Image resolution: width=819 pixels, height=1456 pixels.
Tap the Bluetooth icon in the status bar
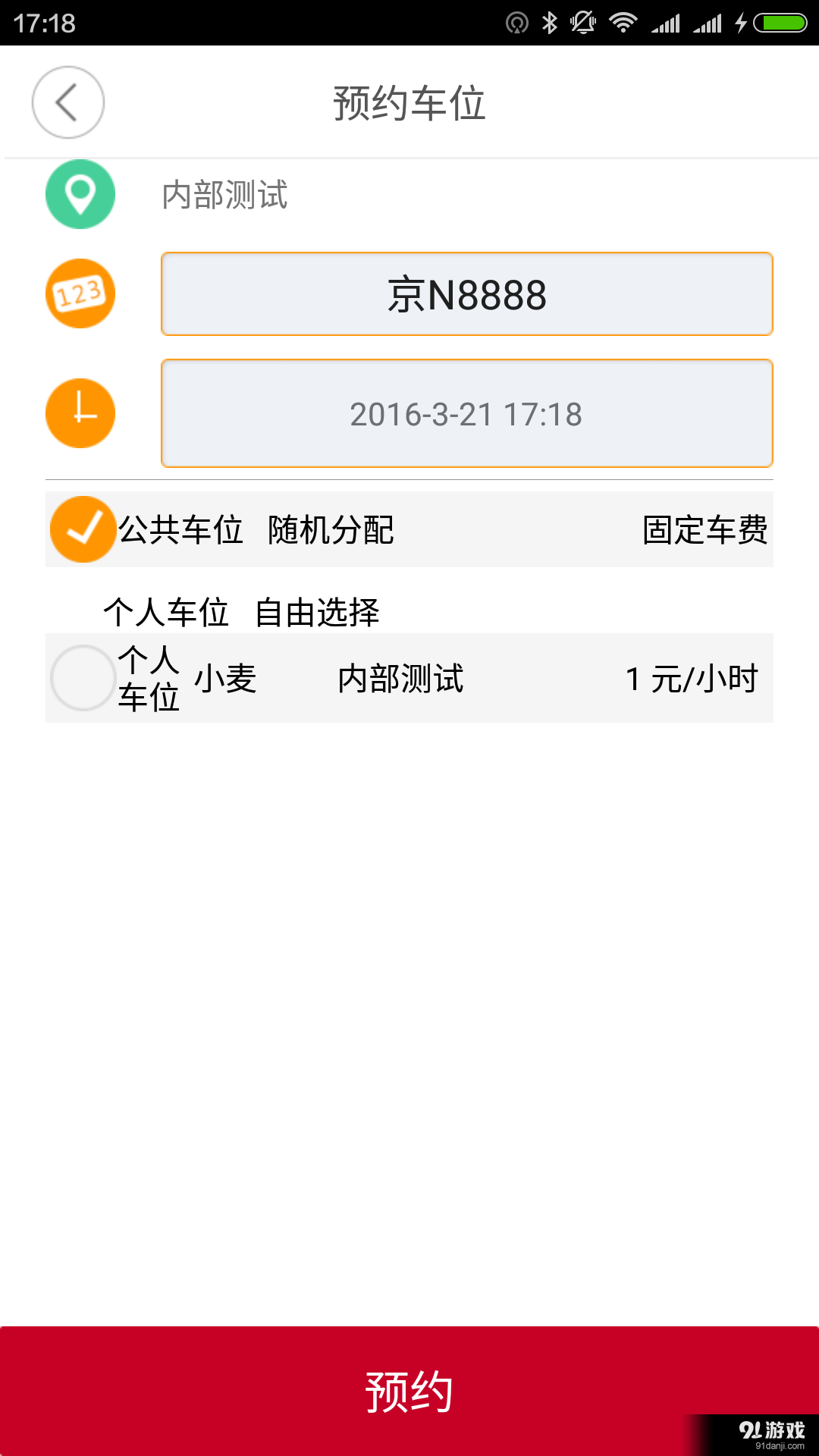coord(550,21)
